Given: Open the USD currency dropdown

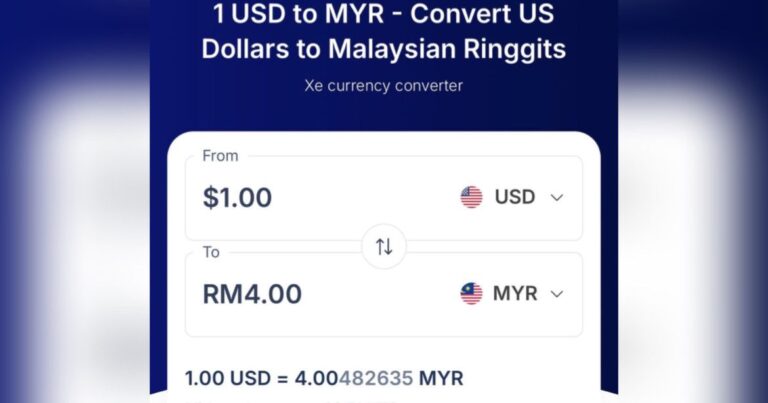Looking at the screenshot, I should pos(512,197).
